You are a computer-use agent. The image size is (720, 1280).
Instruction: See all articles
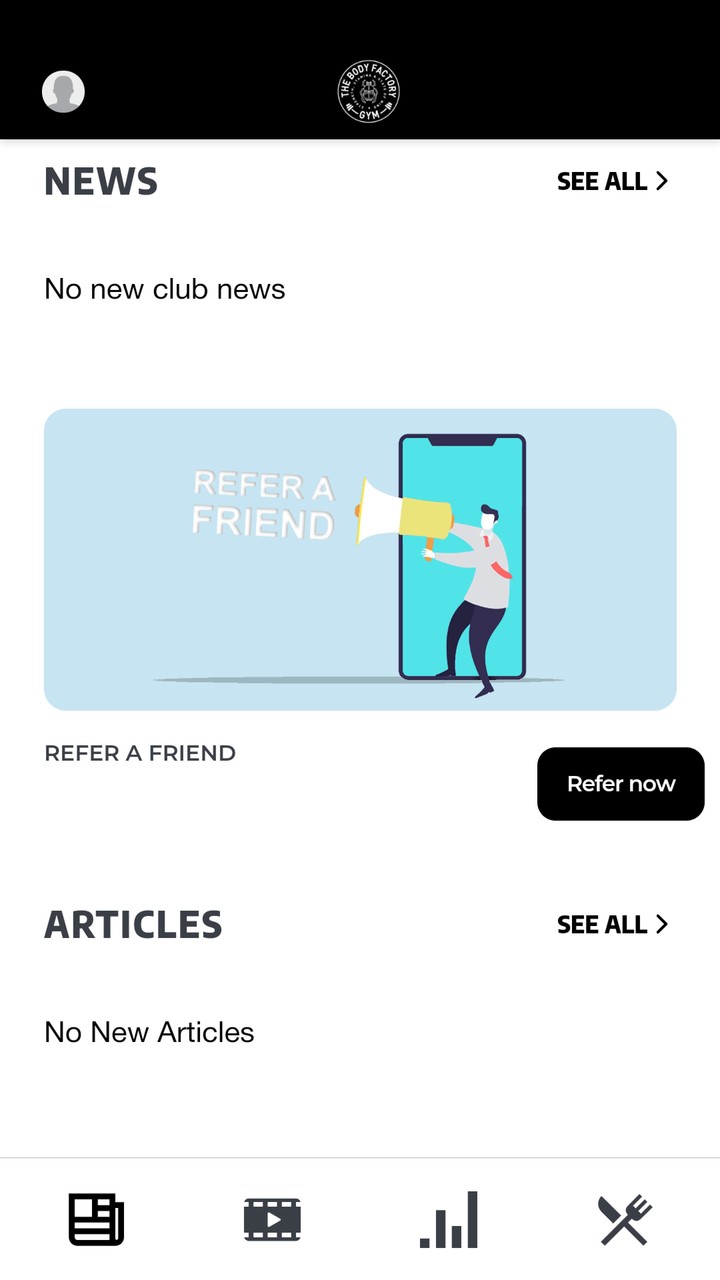612,924
